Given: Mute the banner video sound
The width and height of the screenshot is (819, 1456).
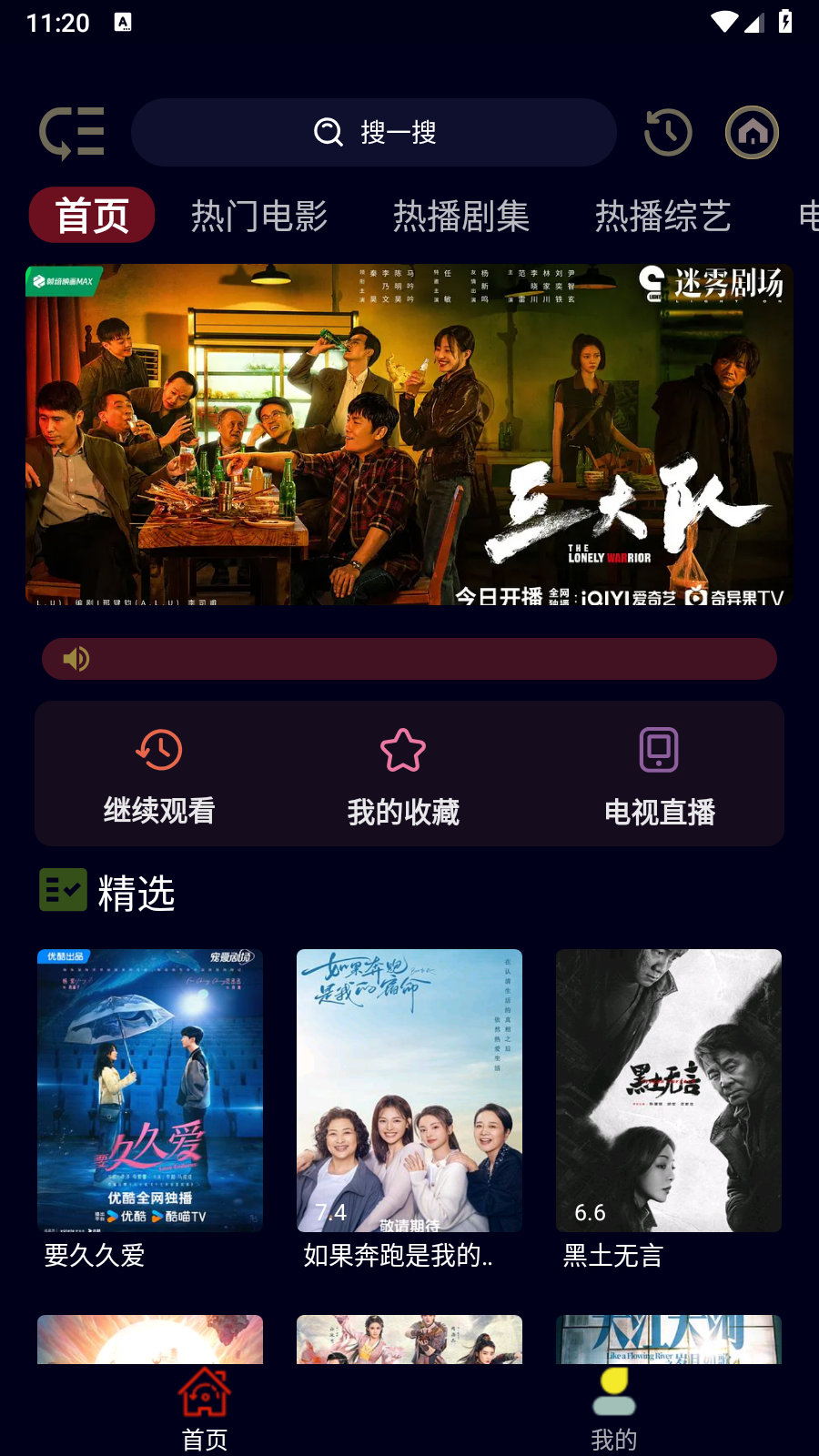Looking at the screenshot, I should 76,658.
